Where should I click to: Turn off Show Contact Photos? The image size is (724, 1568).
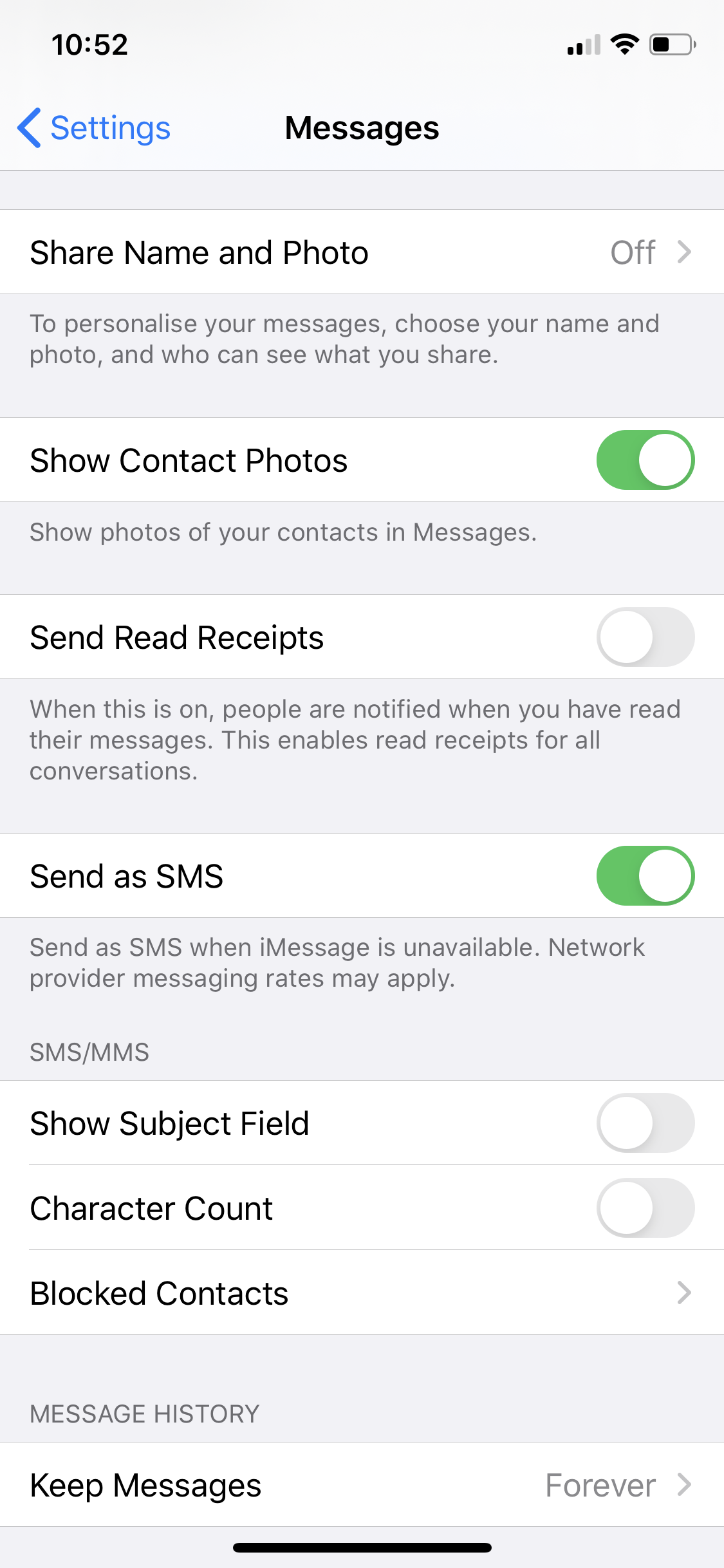pos(645,460)
